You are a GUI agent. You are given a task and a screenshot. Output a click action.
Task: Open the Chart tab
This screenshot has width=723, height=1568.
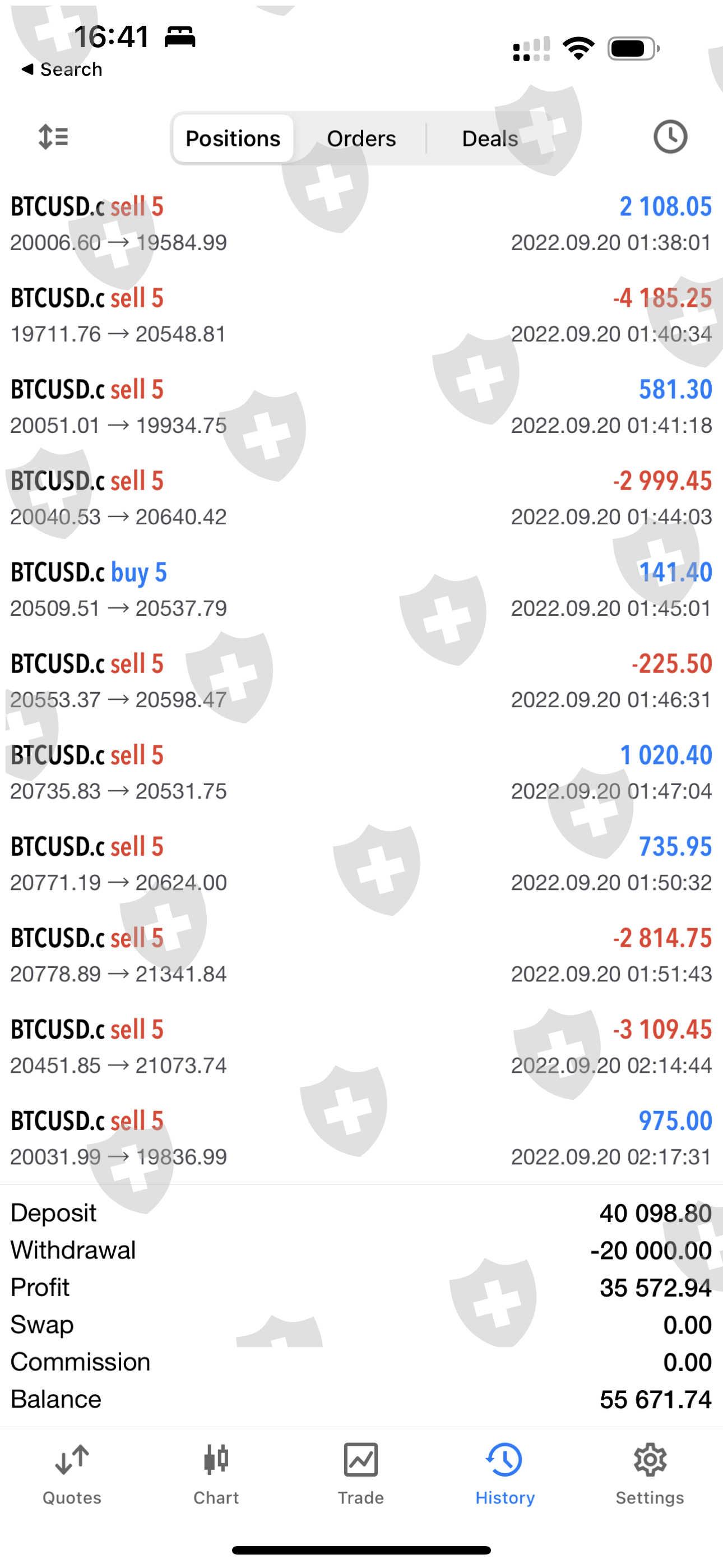[216, 1474]
